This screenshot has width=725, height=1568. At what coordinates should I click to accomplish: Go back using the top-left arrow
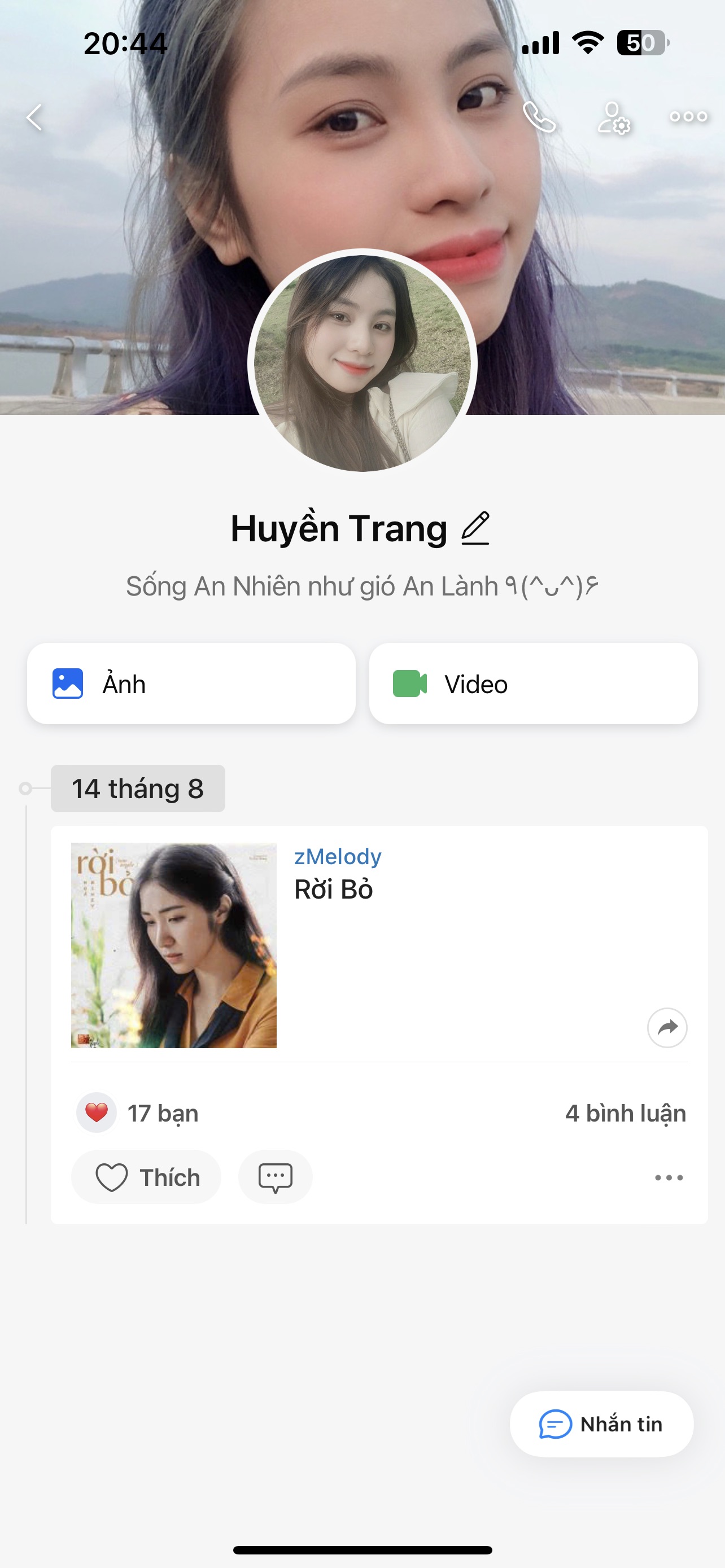pyautogui.click(x=34, y=117)
